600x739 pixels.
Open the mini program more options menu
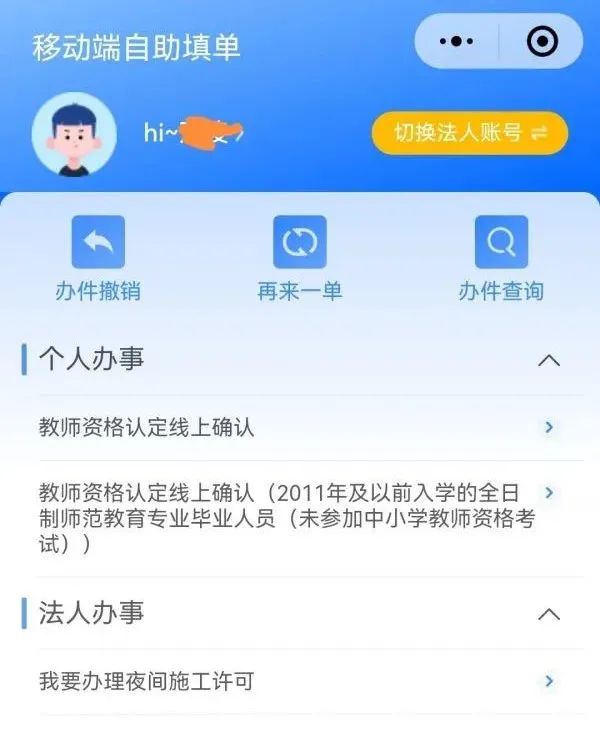click(x=456, y=41)
